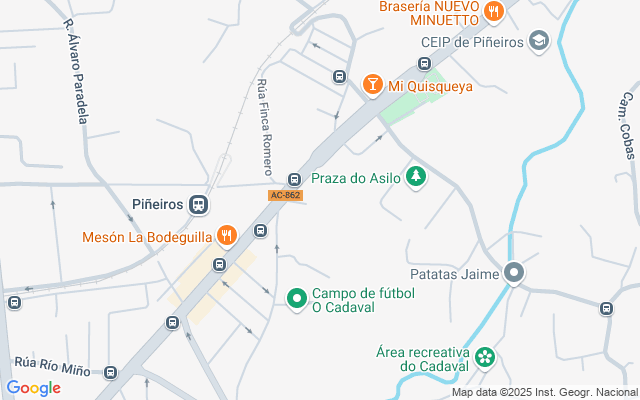
Task: Select the CEIP de Piñeiros school marker
Action: point(539,41)
